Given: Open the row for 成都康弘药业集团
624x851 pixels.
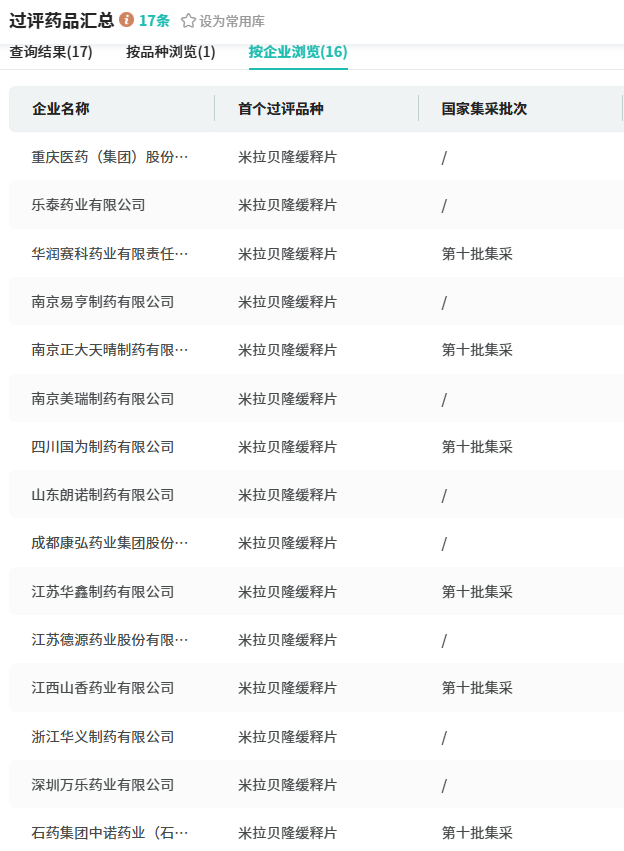Looking at the screenshot, I should [110, 543].
